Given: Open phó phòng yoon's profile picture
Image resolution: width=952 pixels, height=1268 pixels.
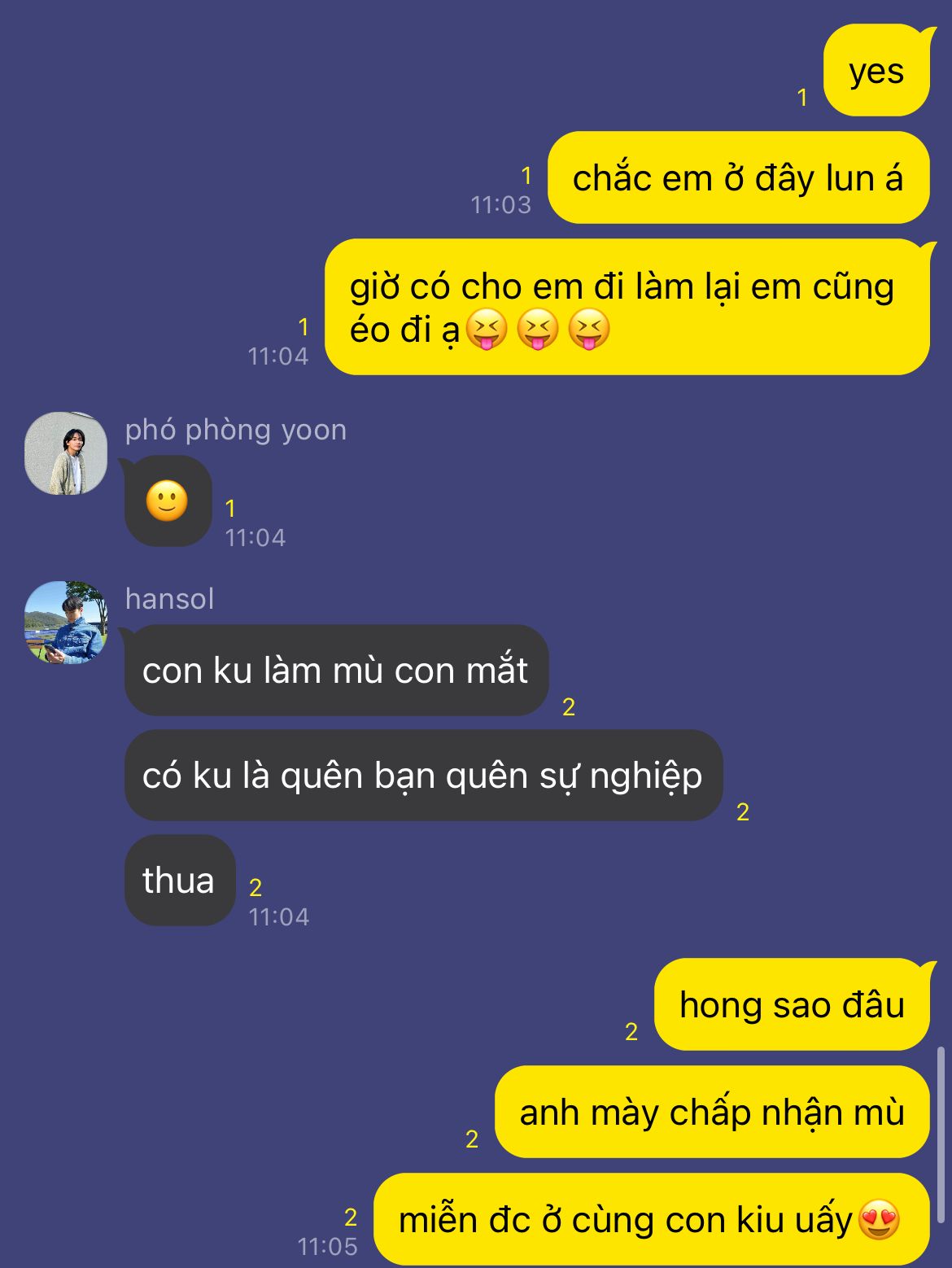Looking at the screenshot, I should click(x=66, y=453).
